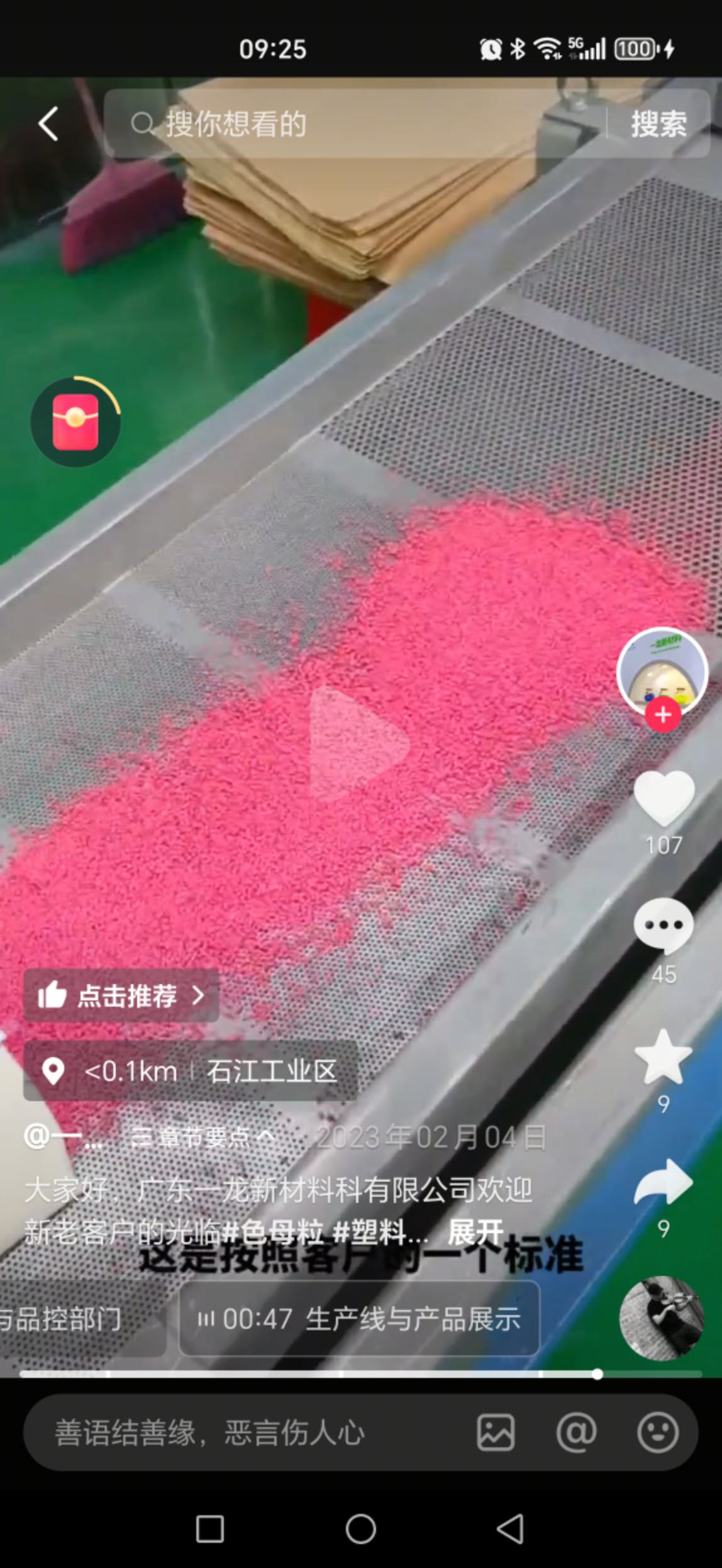Screen dimensions: 722x1568
Task: Tap the 搜索 button
Action: tap(658, 123)
